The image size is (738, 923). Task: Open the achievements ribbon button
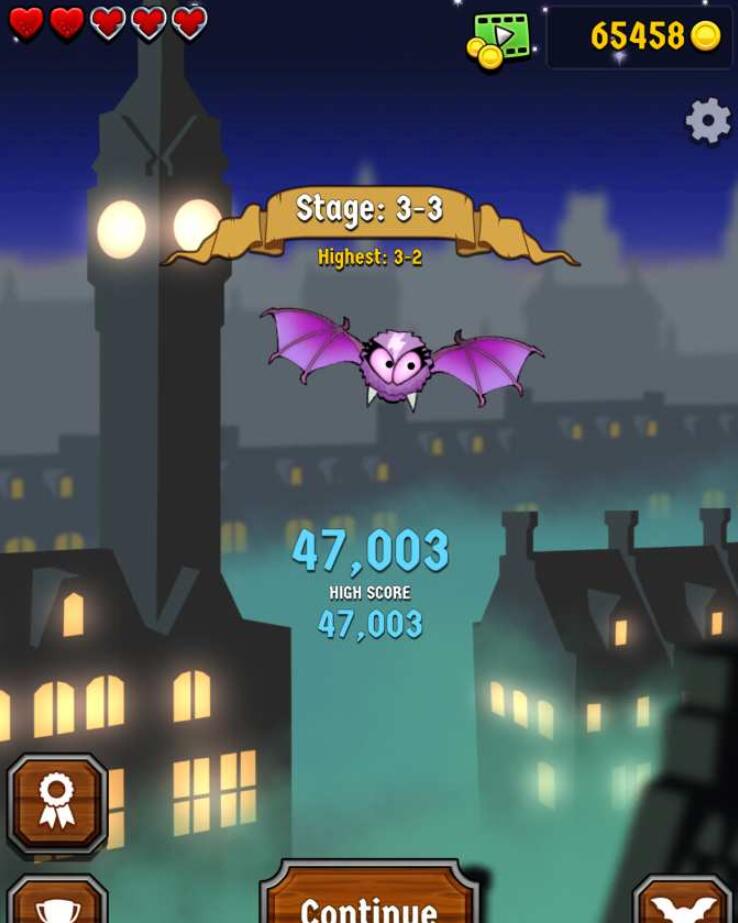(57, 802)
